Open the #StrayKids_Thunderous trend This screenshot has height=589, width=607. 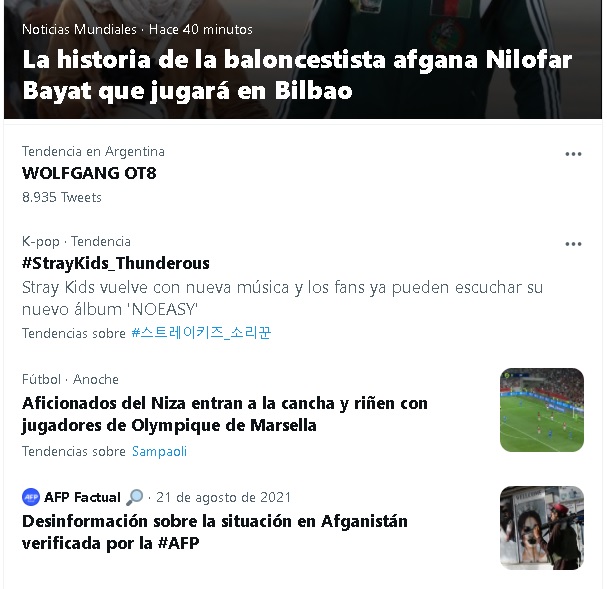pyautogui.click(x=116, y=263)
